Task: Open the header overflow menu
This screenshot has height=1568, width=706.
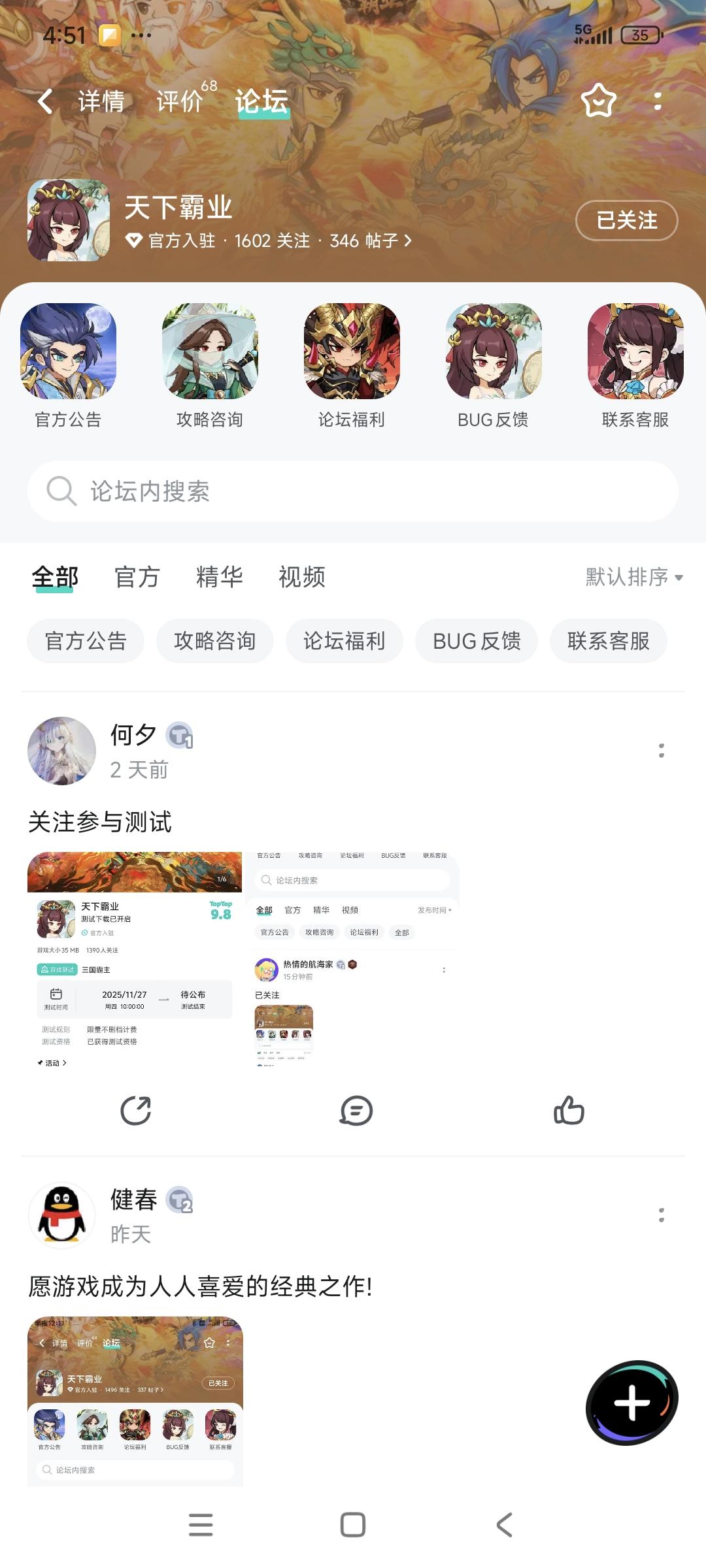Action: pyautogui.click(x=658, y=101)
